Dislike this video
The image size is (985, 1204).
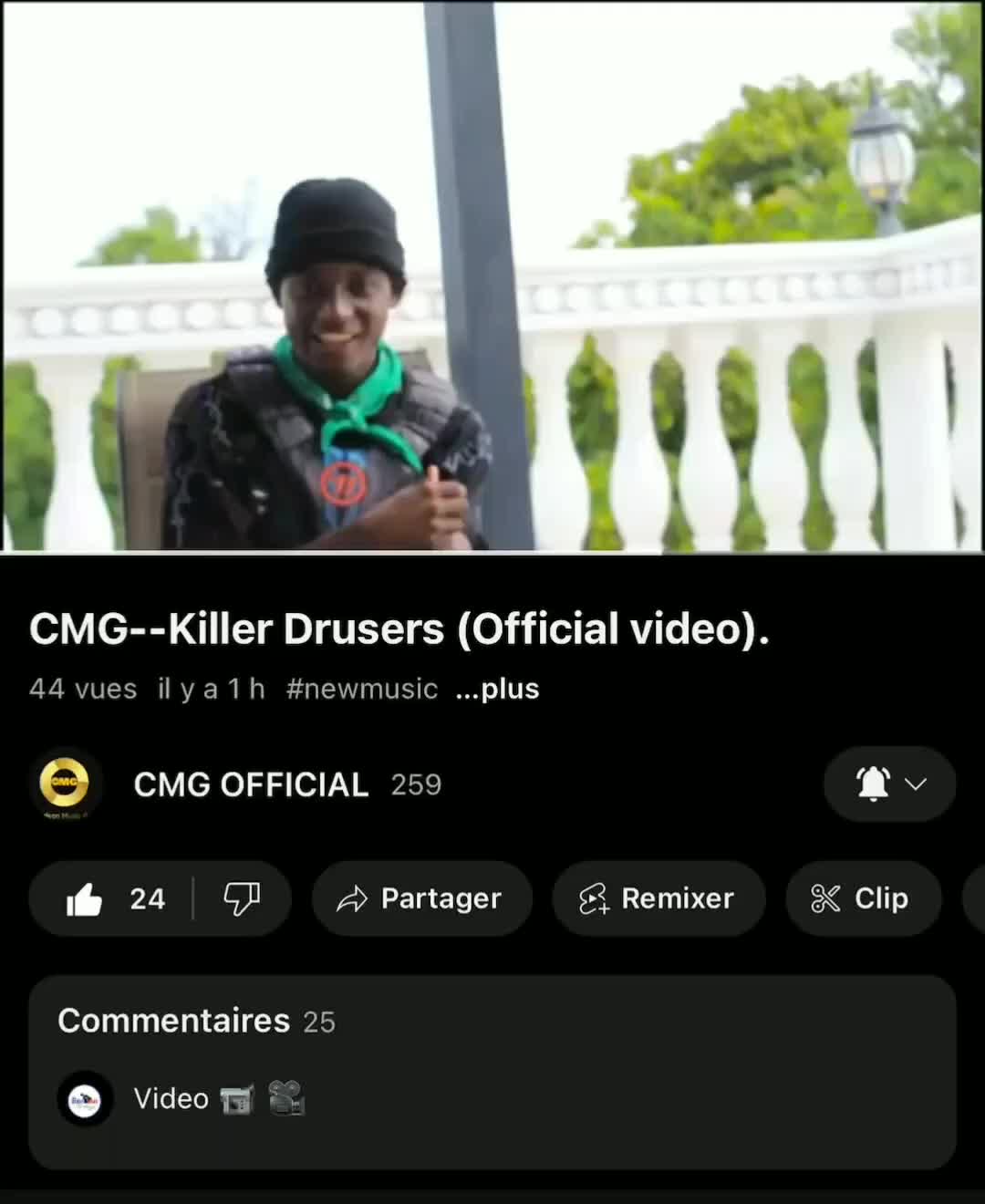pos(242,899)
